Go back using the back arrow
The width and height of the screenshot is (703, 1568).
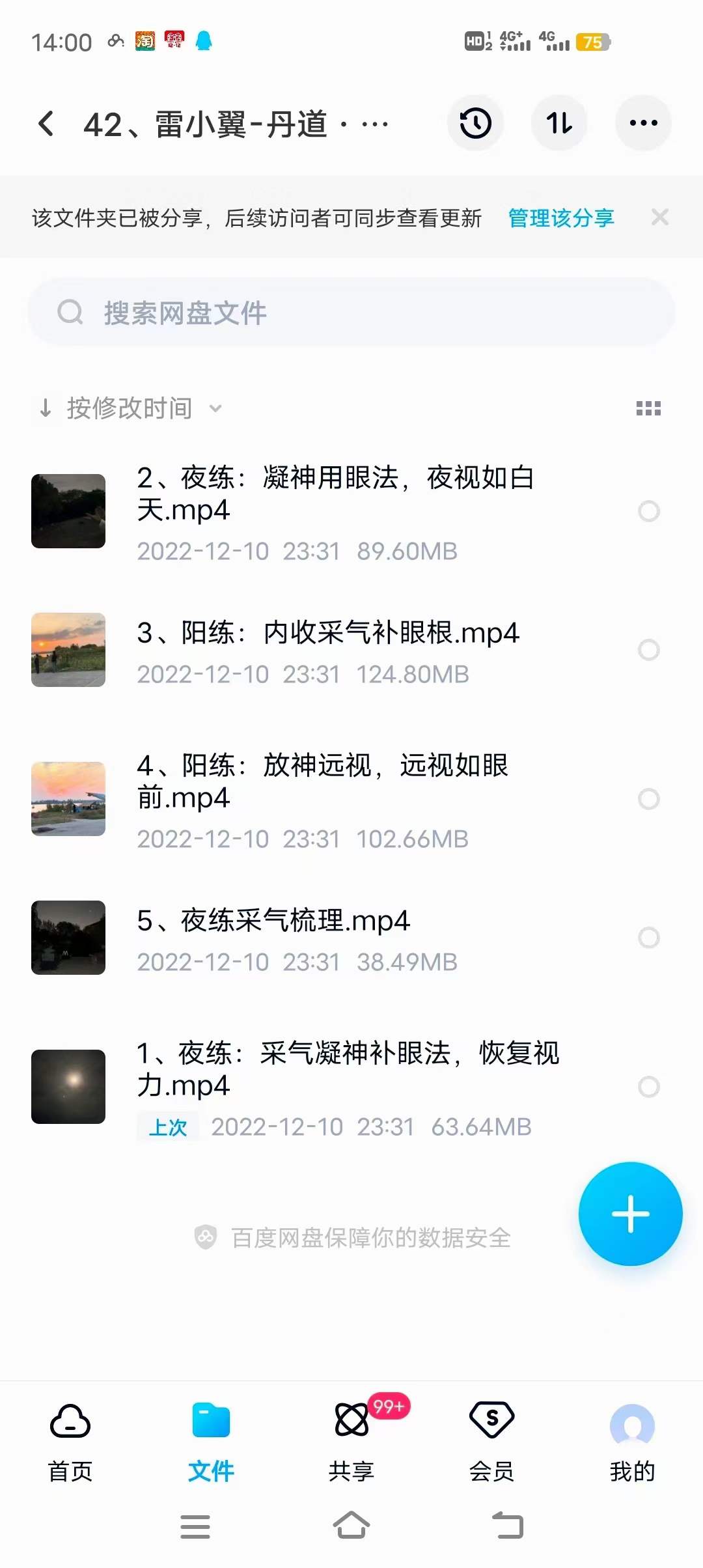point(46,124)
